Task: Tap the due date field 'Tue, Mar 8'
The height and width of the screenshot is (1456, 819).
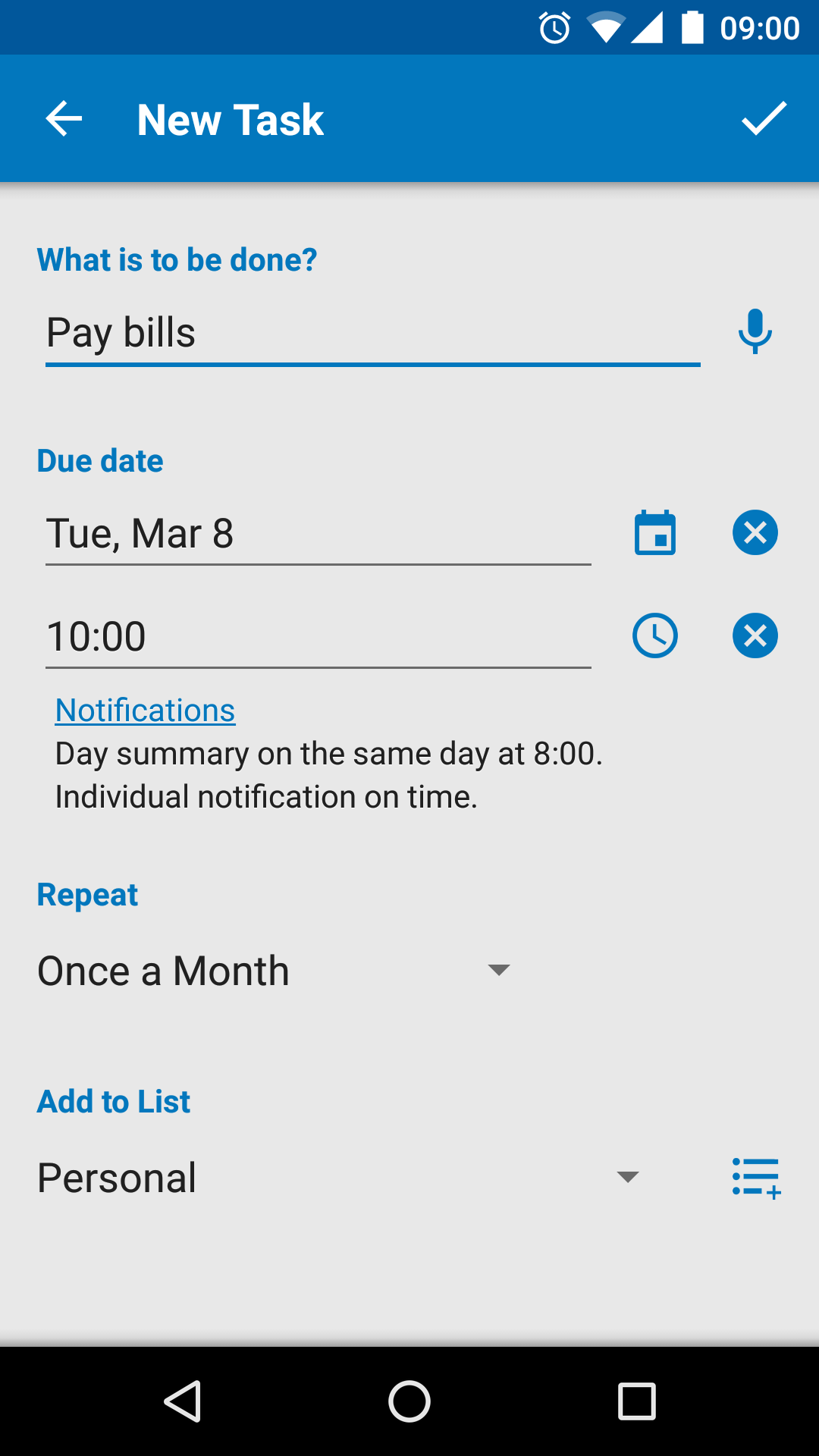Action: point(318,534)
